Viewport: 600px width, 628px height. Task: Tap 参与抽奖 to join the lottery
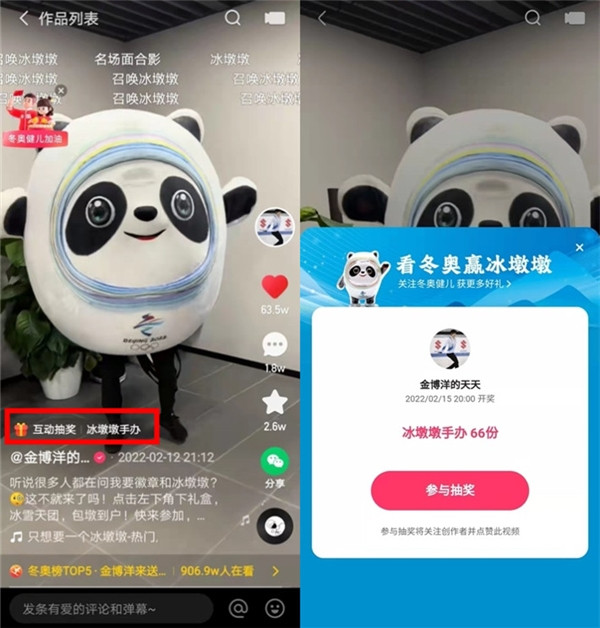(x=449, y=491)
